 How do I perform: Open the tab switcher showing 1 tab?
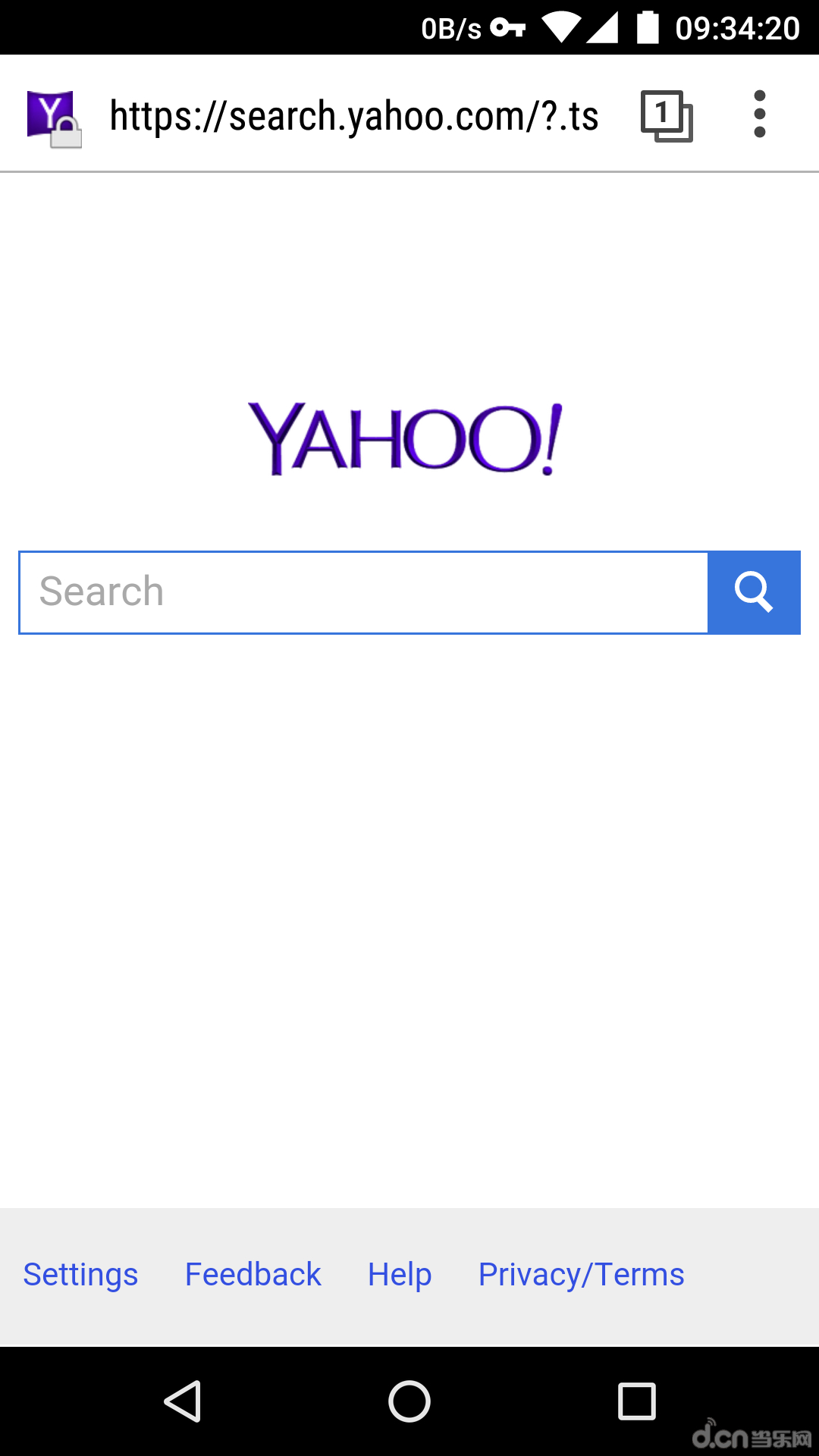(x=667, y=116)
